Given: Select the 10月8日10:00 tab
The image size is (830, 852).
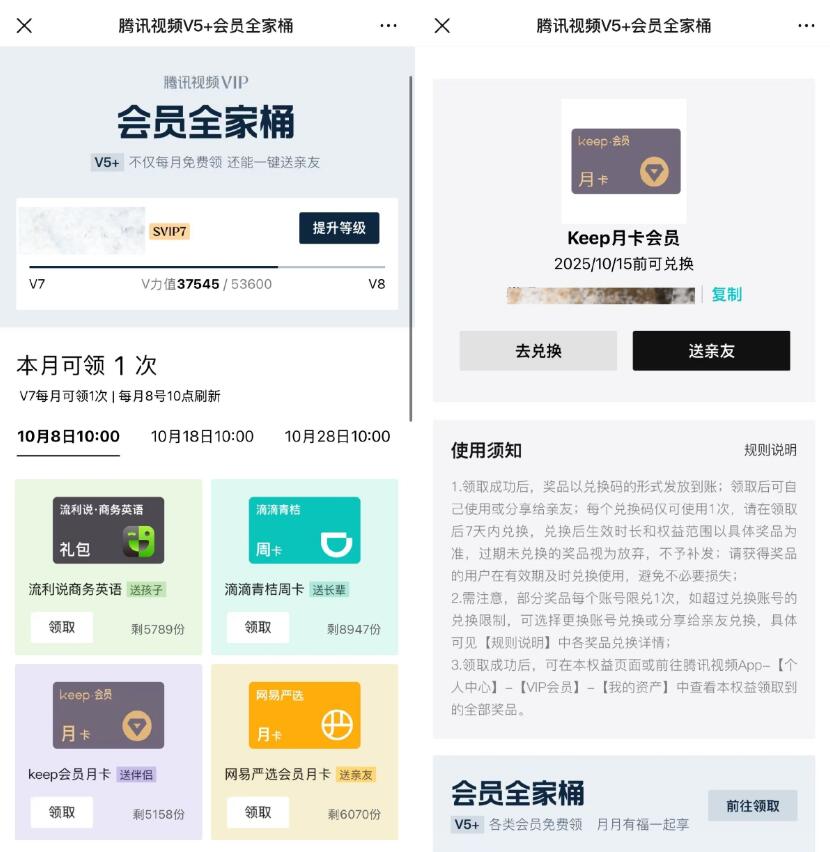Looking at the screenshot, I should (69, 436).
